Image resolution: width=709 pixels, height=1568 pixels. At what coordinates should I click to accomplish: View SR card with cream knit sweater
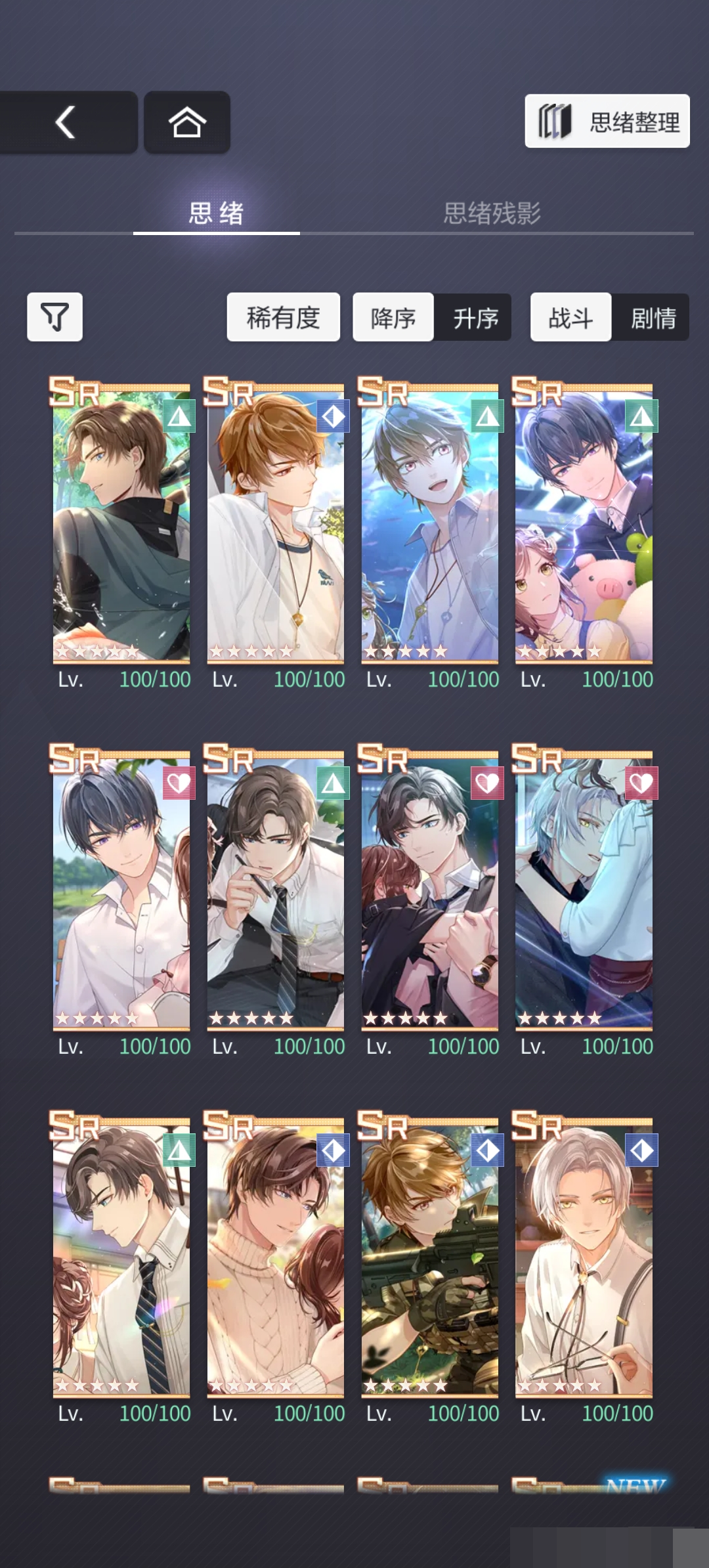coord(276,1259)
